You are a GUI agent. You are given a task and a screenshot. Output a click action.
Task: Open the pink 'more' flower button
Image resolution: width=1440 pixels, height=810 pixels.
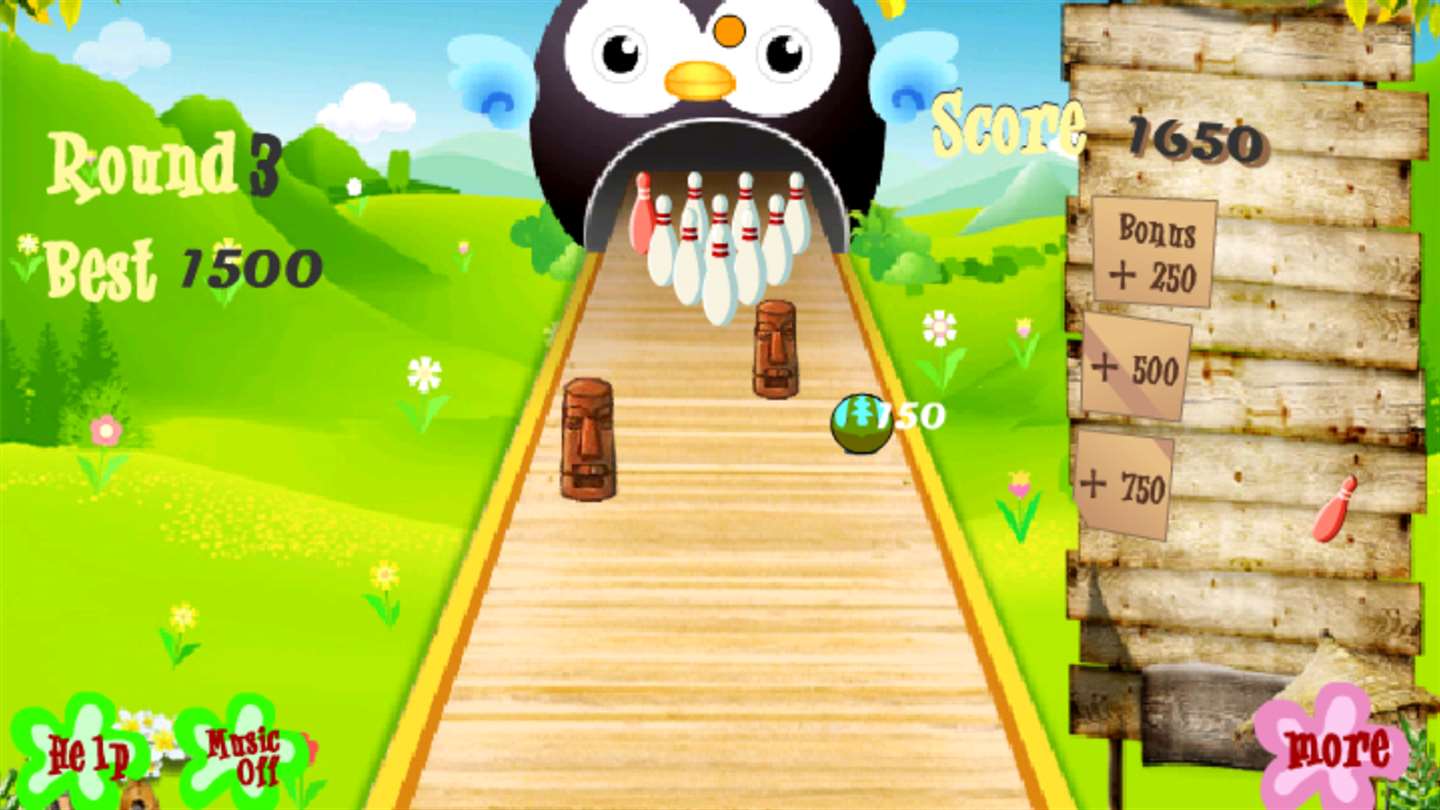[1335, 747]
